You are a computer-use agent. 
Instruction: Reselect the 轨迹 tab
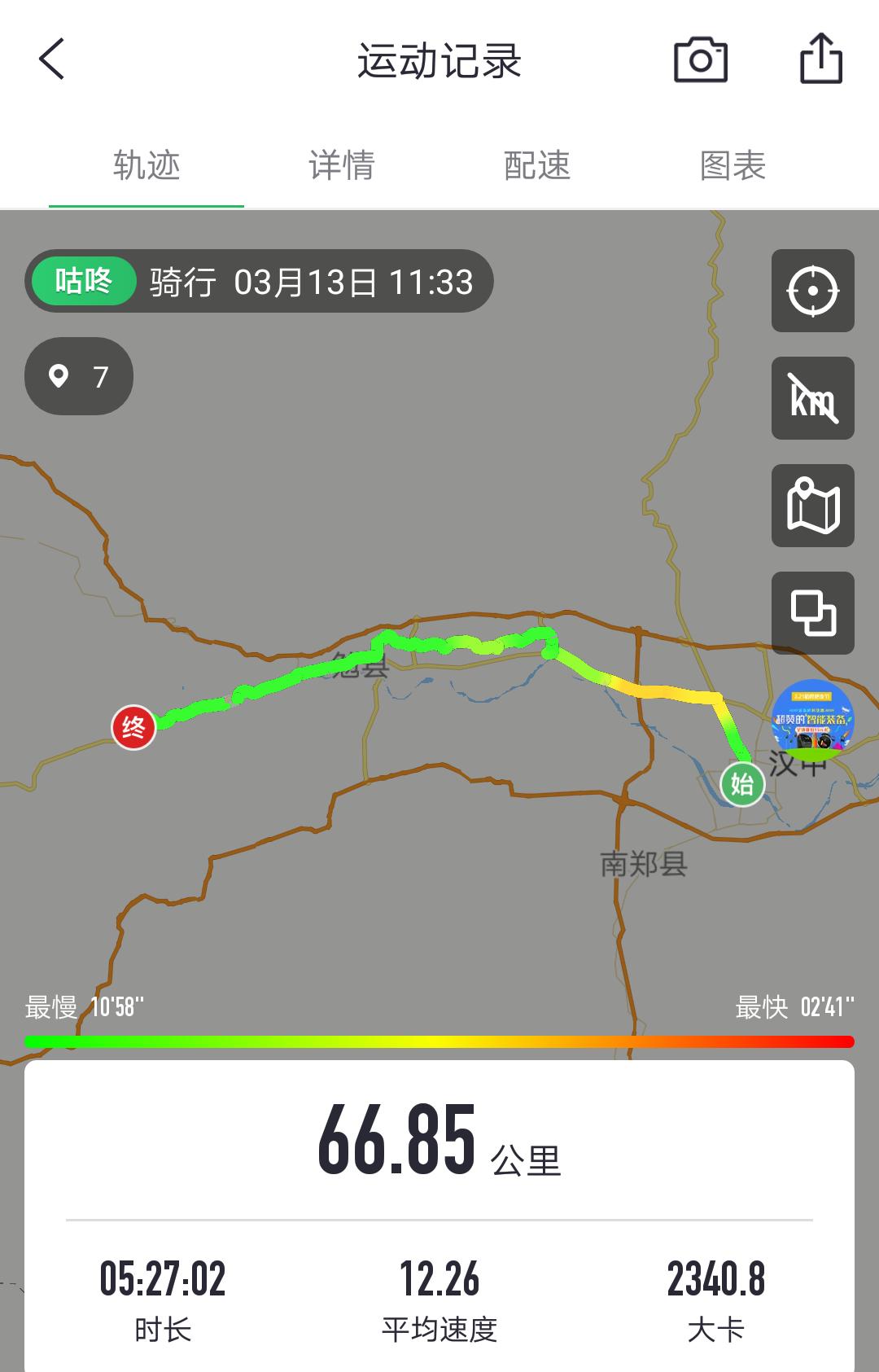tap(147, 164)
